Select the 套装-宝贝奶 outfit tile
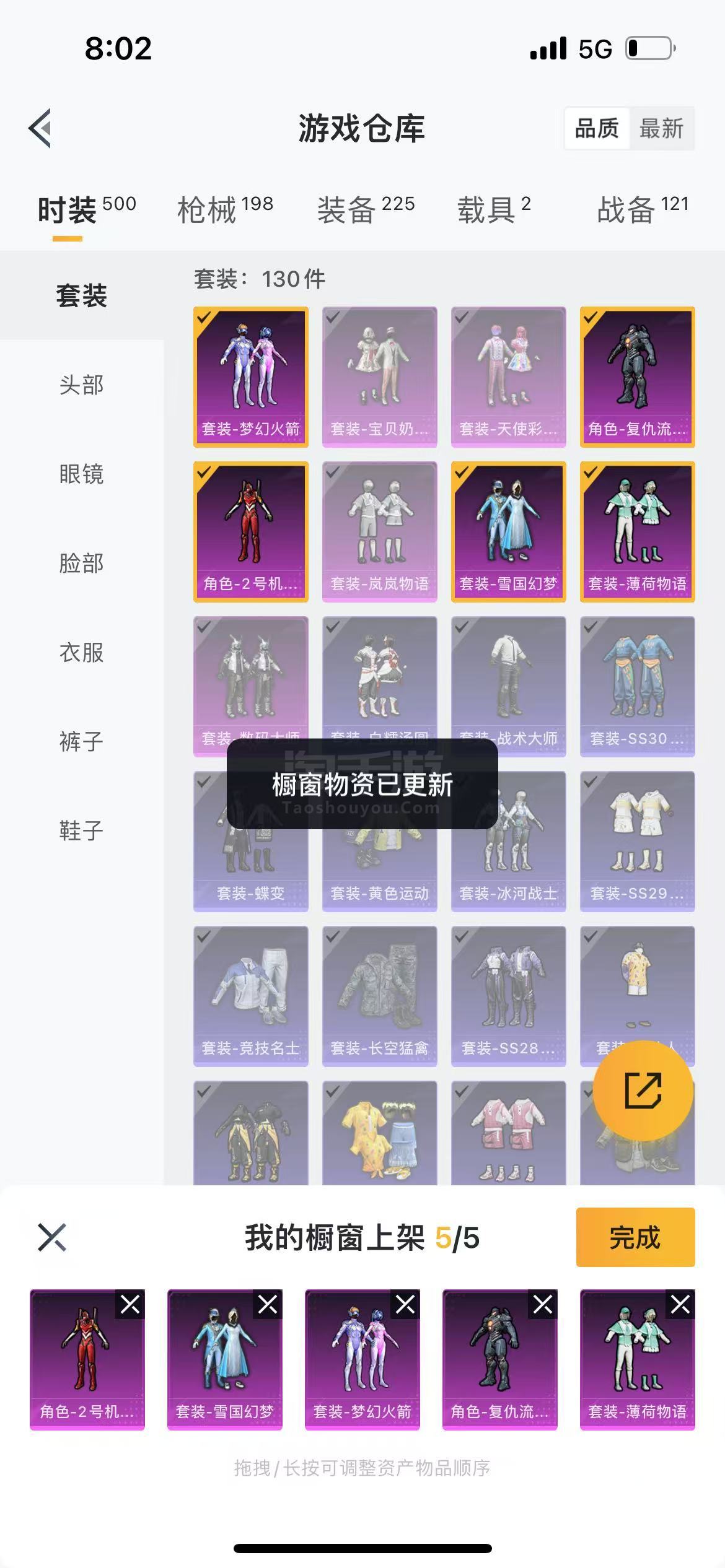 pos(380,377)
